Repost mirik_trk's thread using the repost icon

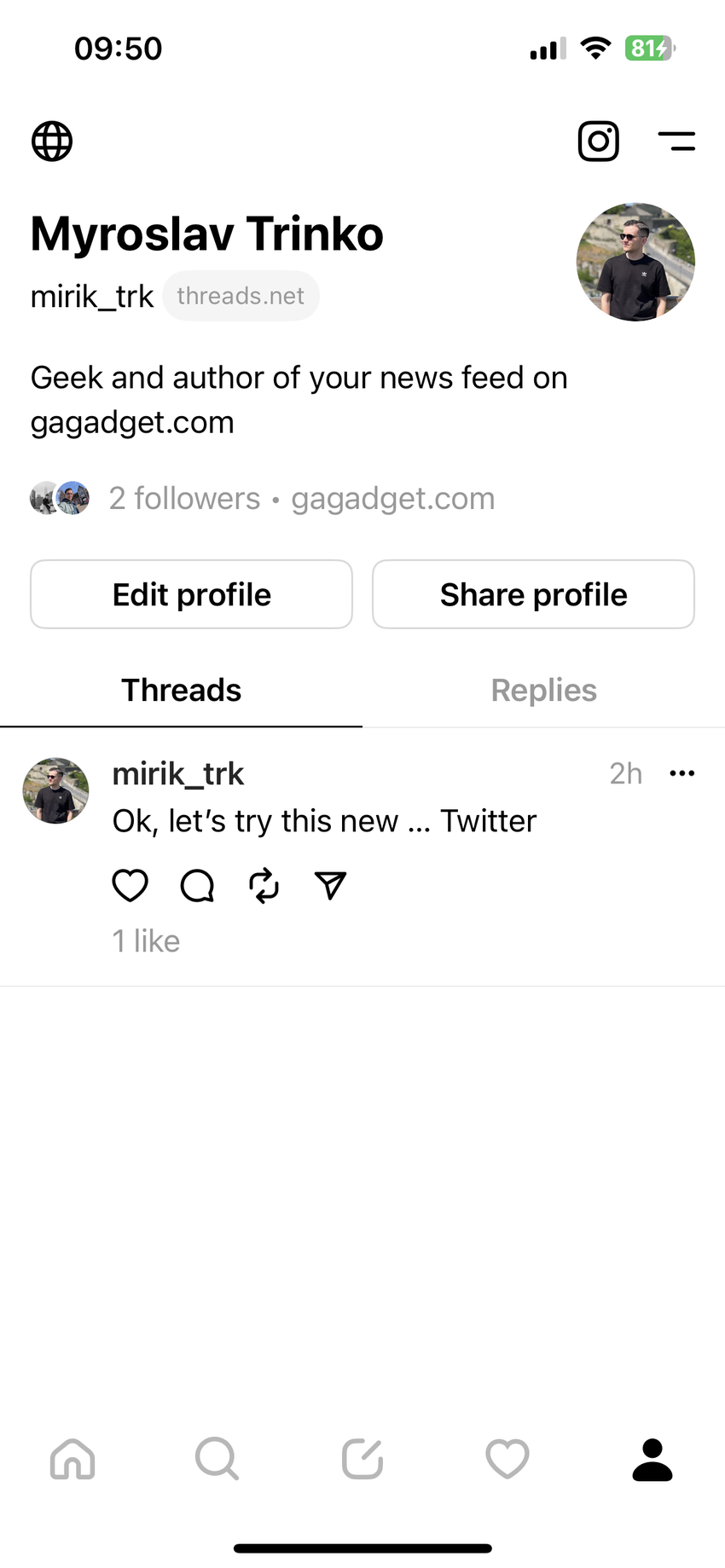tap(264, 886)
